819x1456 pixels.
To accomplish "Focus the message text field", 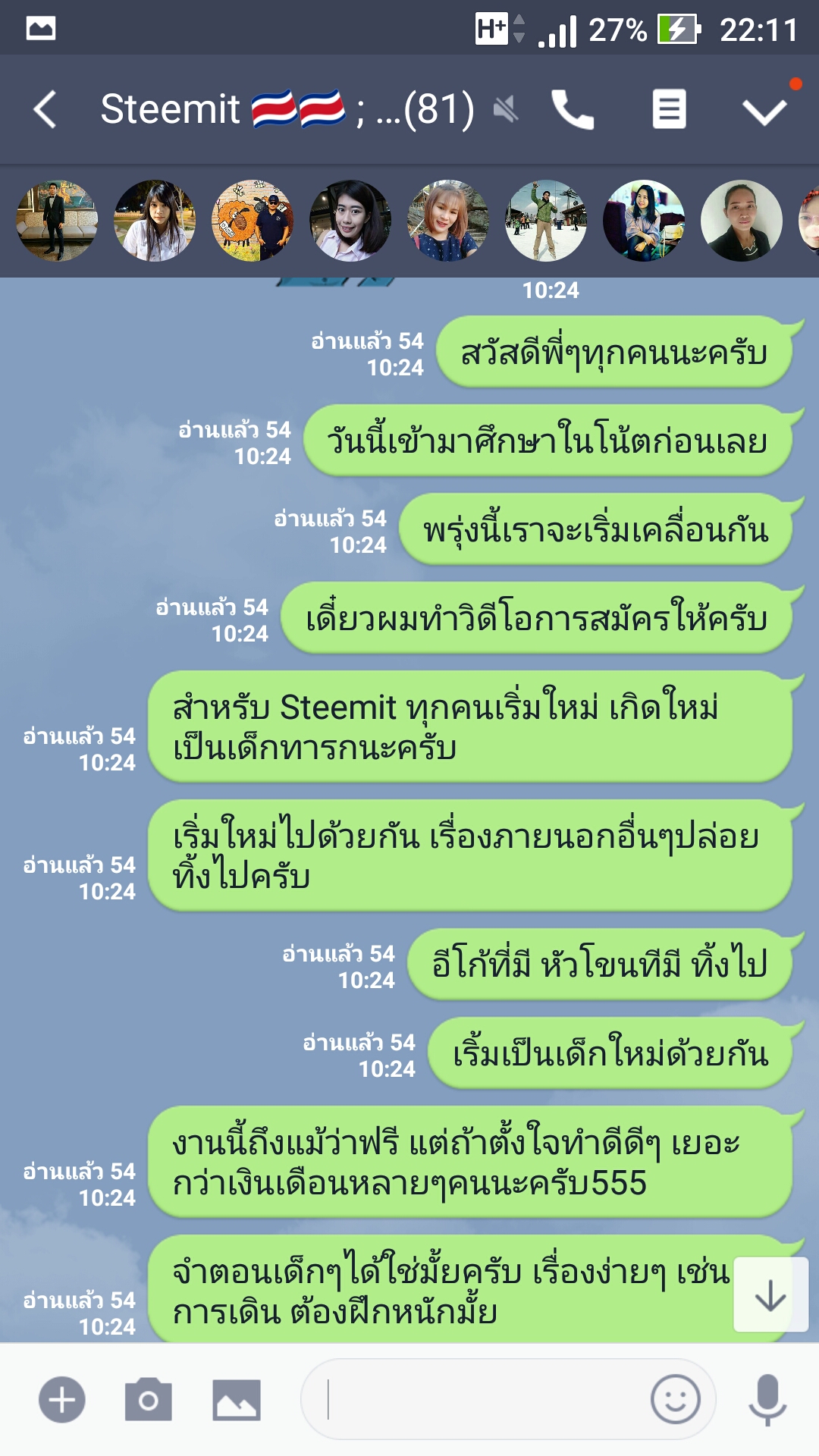I will click(478, 1399).
